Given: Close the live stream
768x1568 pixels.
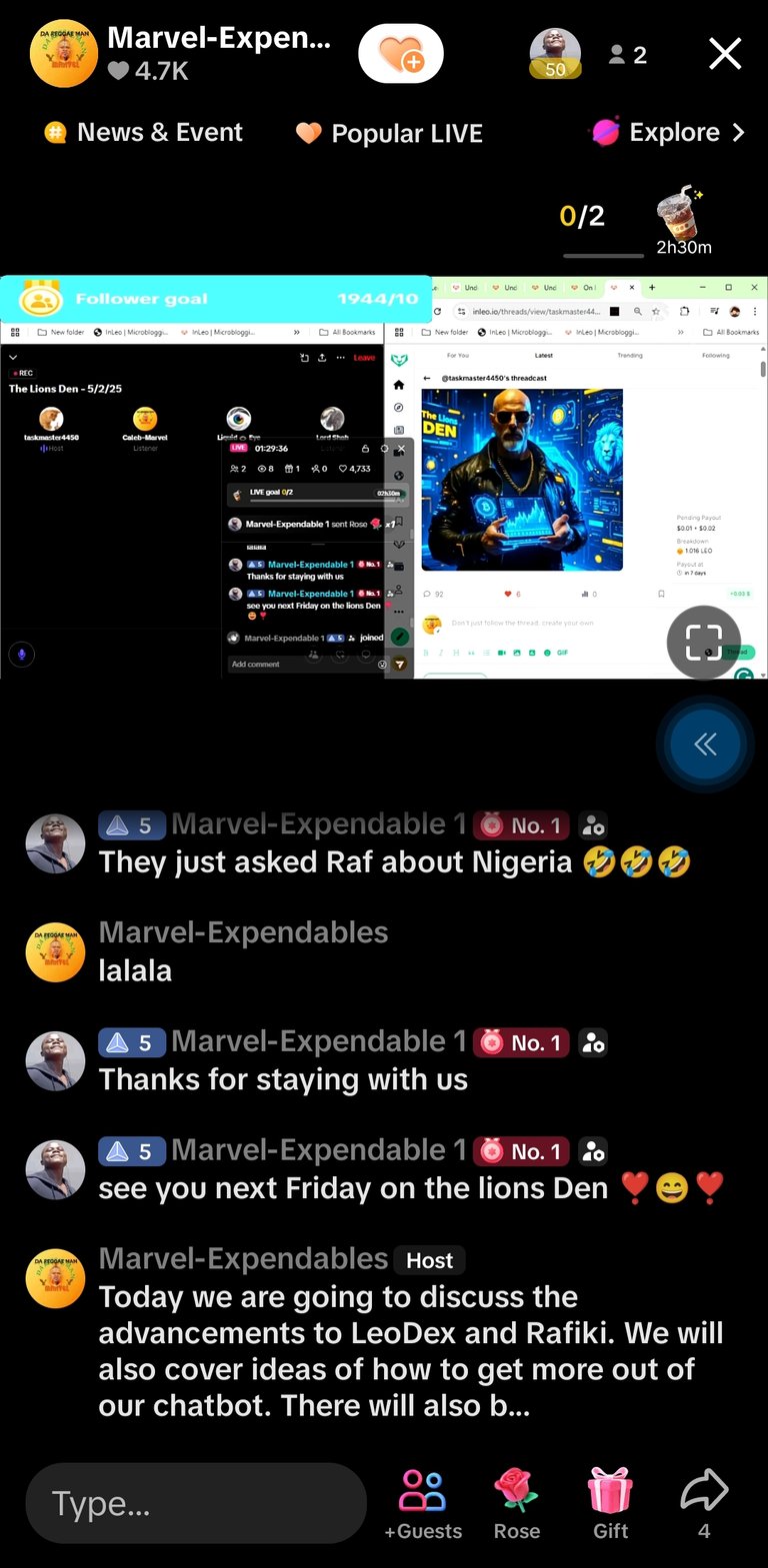Looking at the screenshot, I should click(x=725, y=54).
